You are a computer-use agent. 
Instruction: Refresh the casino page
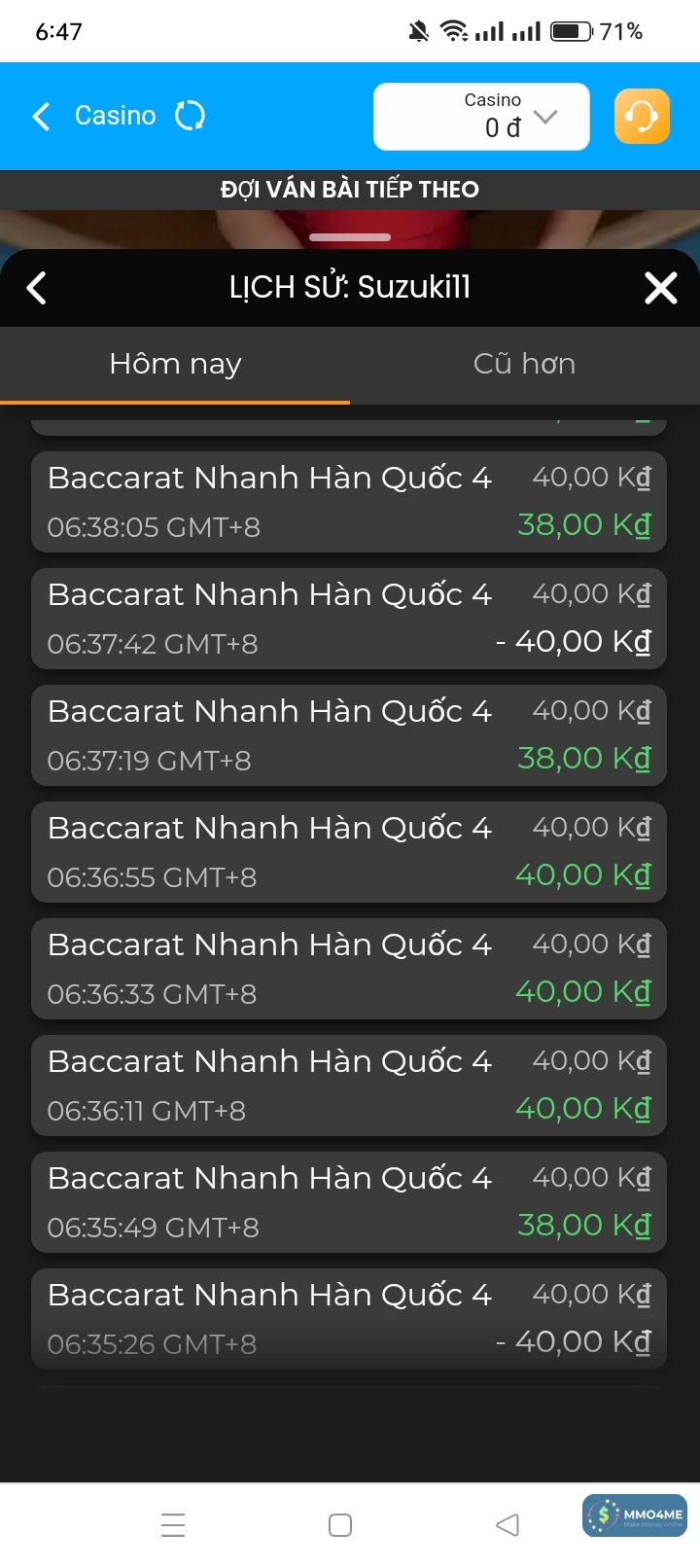click(x=190, y=117)
